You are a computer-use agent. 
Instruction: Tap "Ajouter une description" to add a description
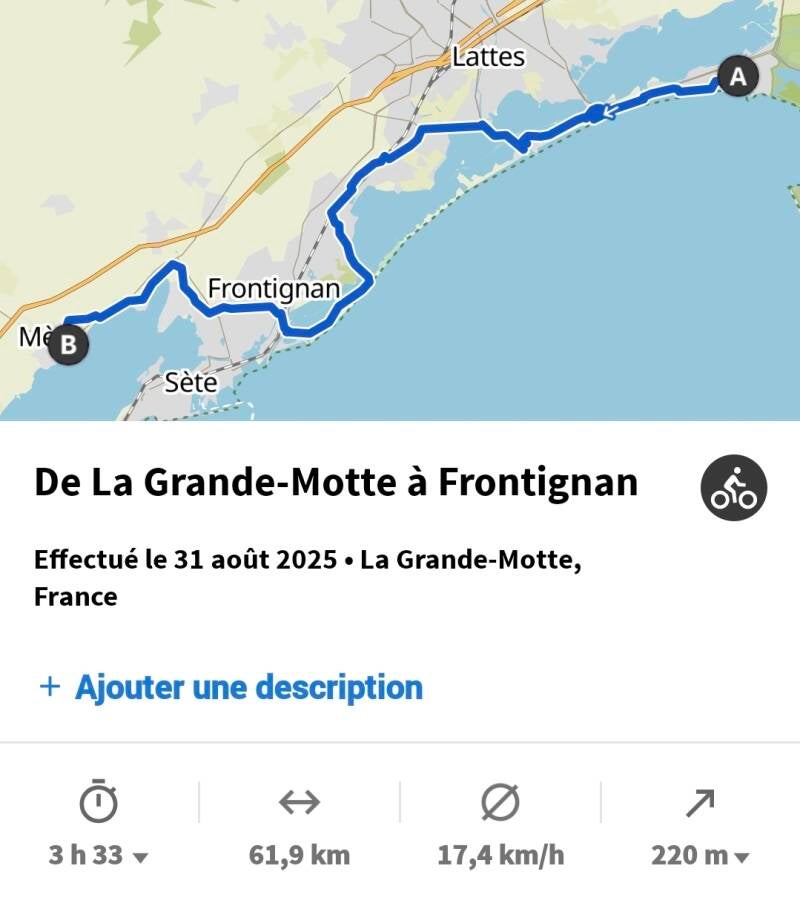(230, 688)
